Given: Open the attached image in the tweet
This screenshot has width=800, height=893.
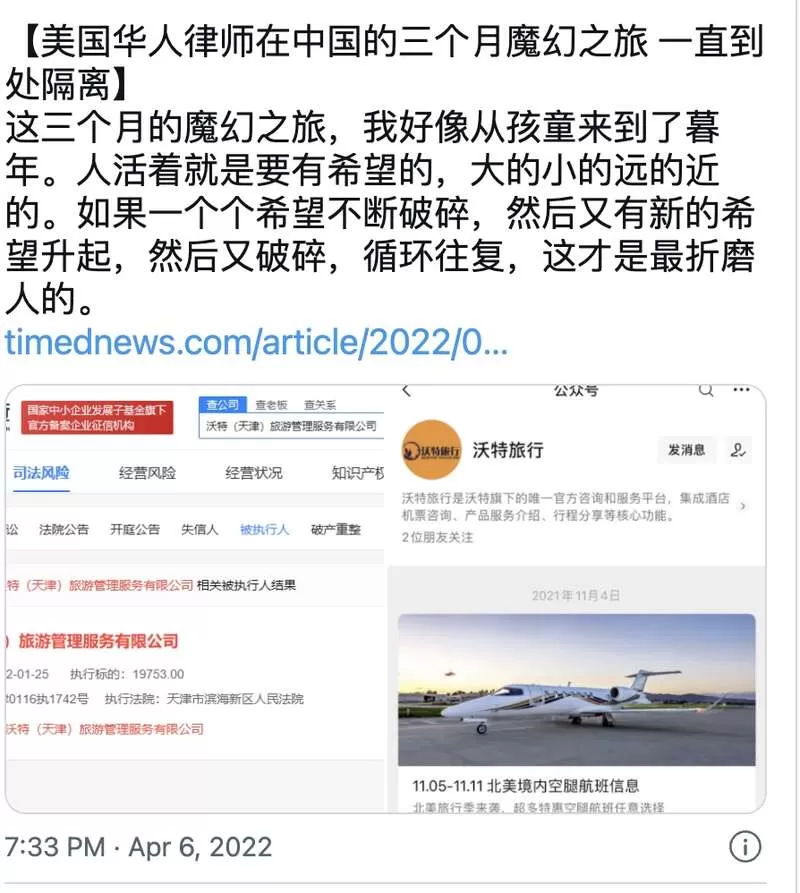Looking at the screenshot, I should point(385,599).
